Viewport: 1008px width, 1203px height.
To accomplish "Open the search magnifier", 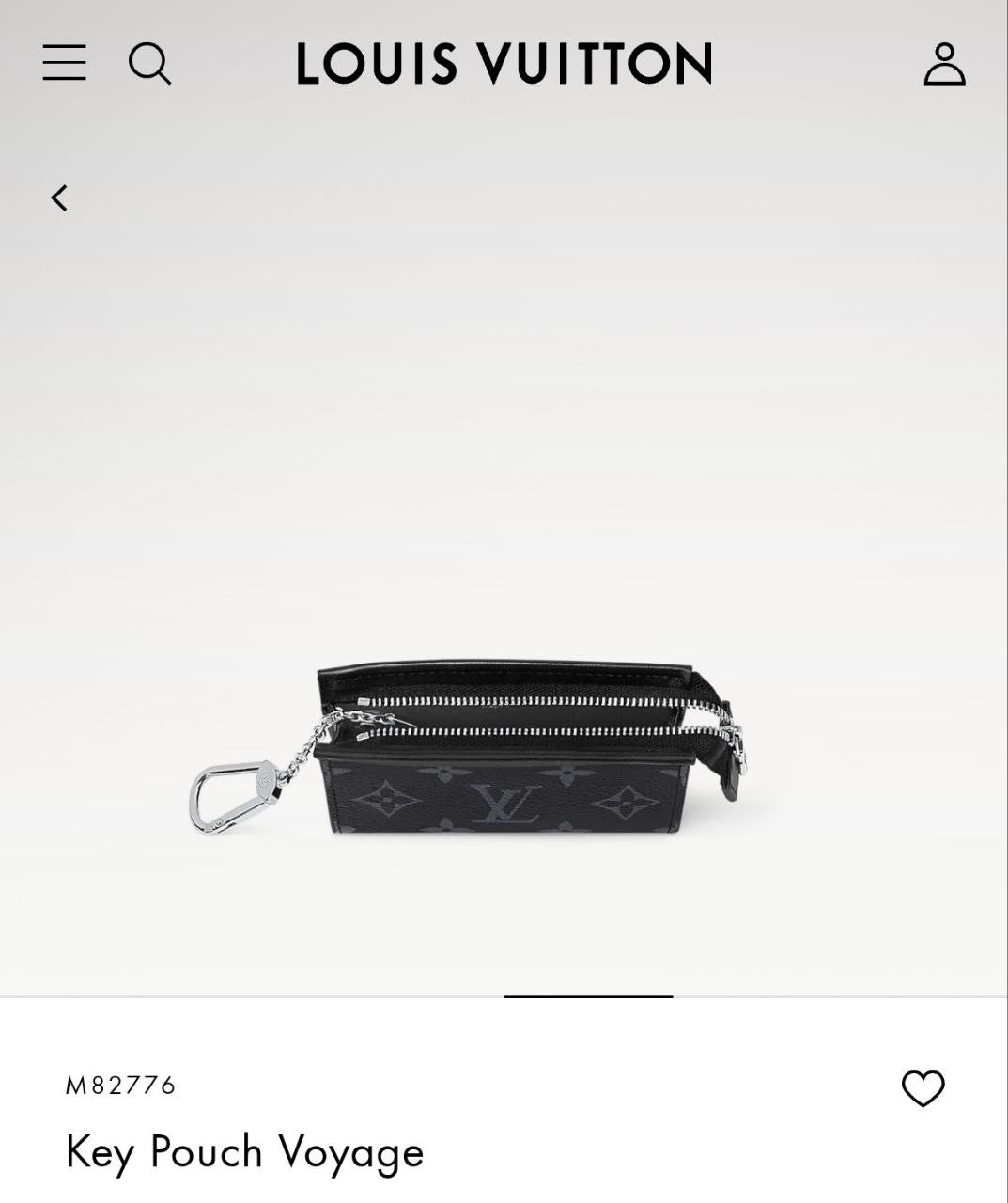I will click(x=149, y=64).
